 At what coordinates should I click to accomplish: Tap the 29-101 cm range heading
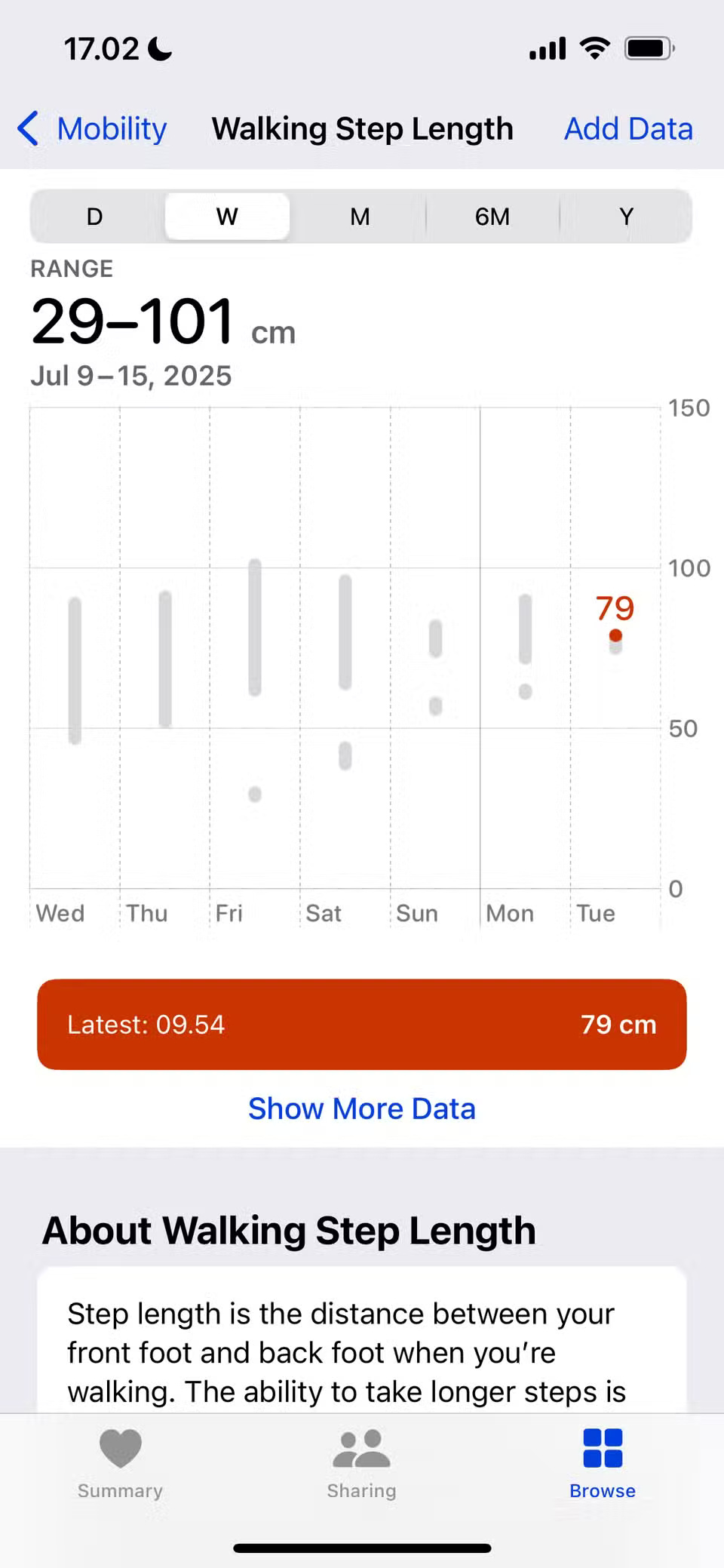pos(151,320)
